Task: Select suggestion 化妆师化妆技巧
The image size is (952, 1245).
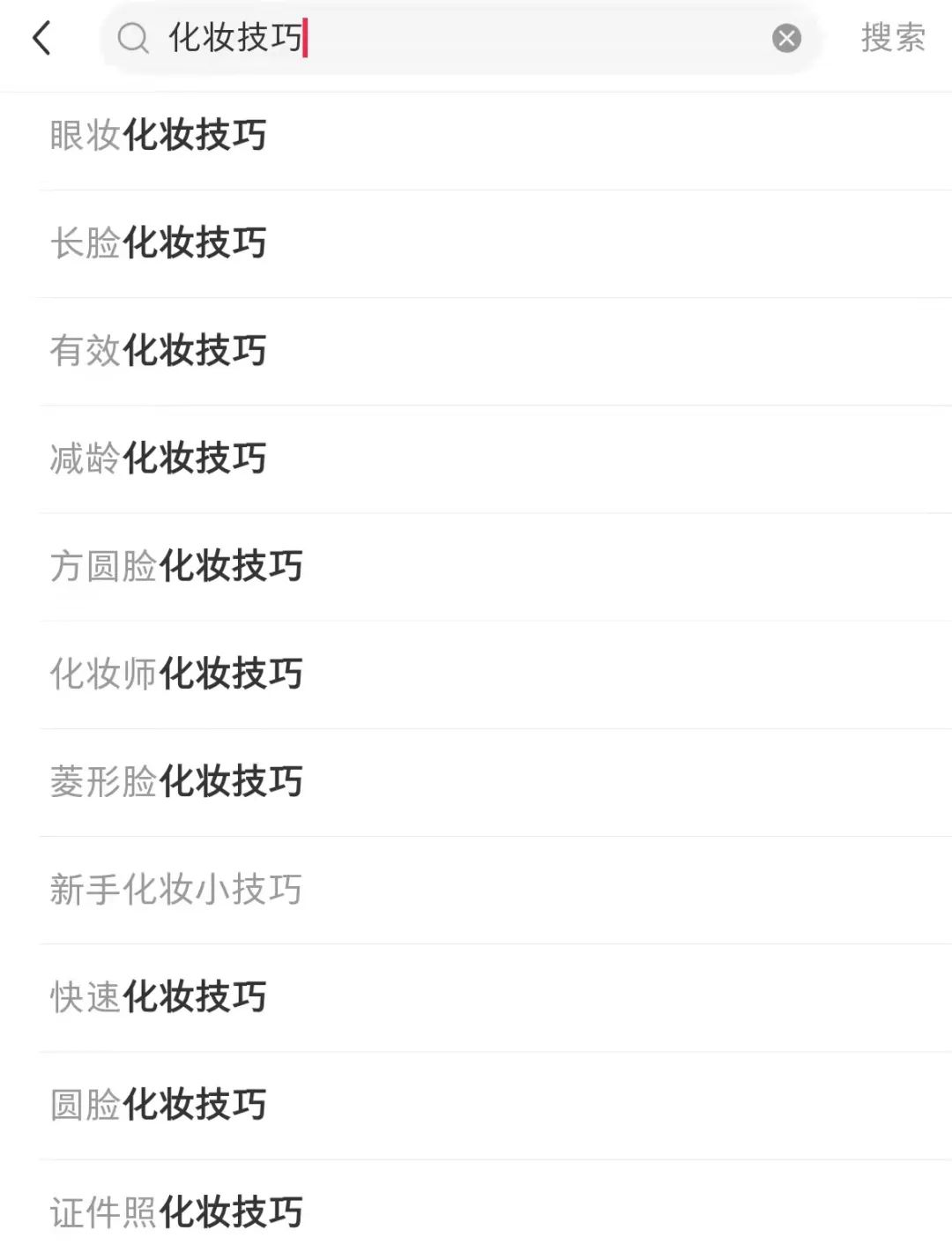Action: click(x=176, y=674)
